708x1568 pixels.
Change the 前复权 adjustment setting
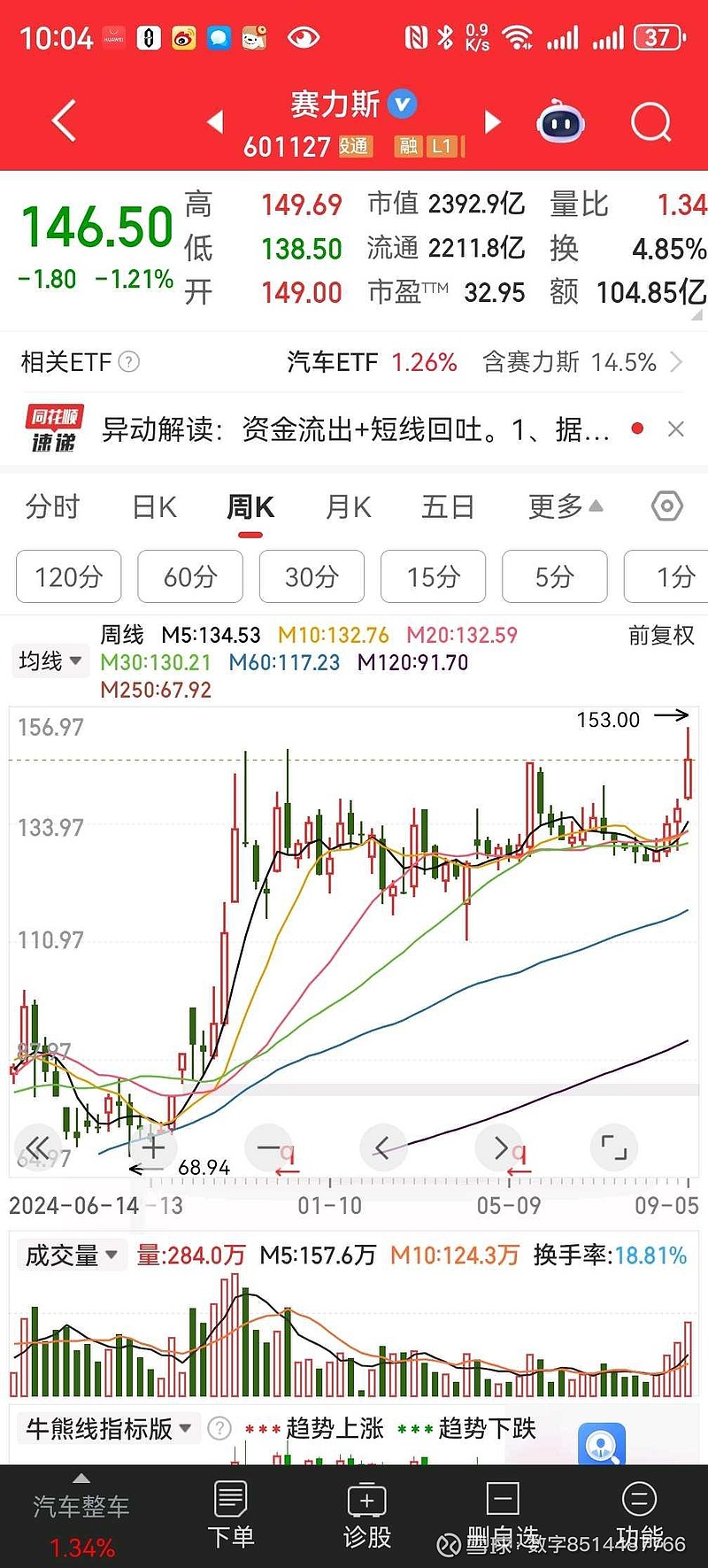point(662,635)
